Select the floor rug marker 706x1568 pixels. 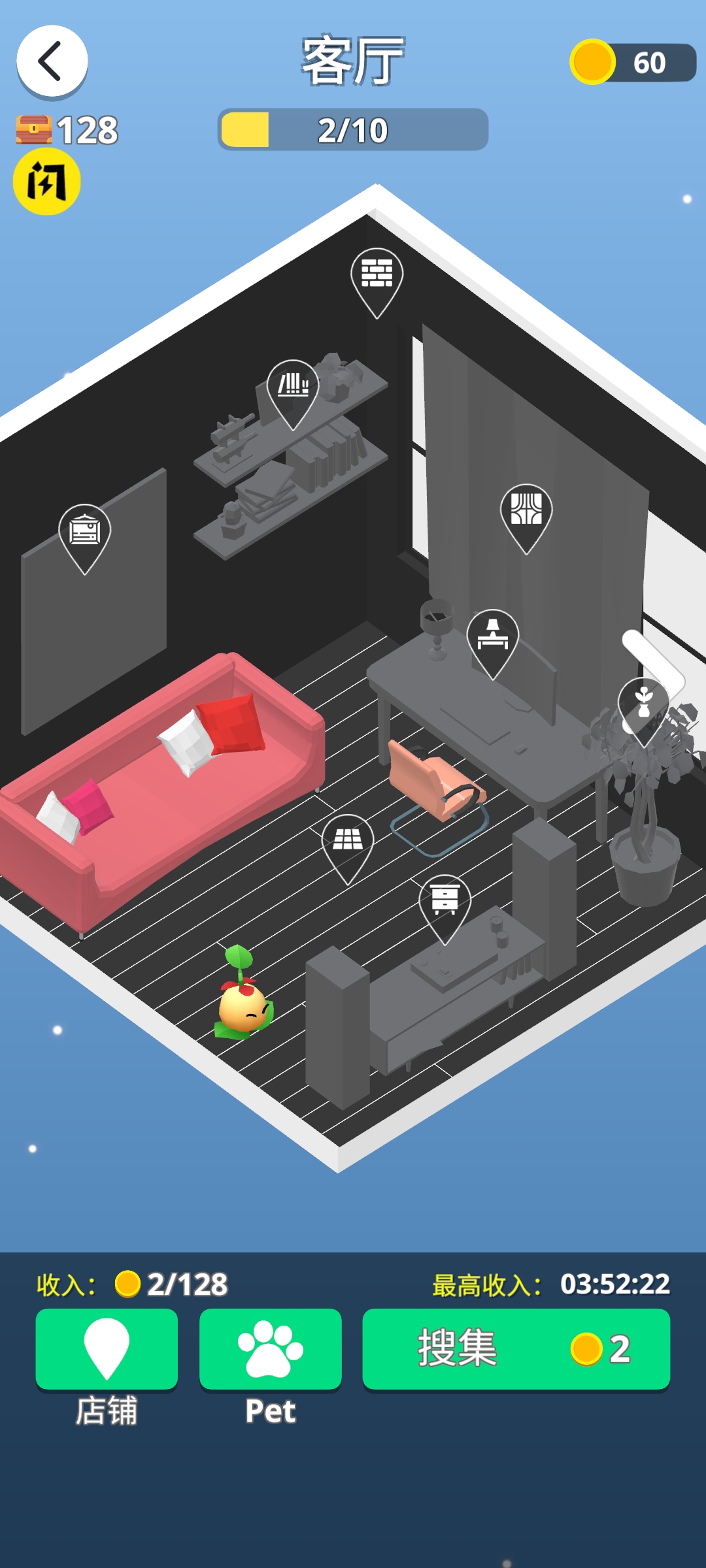(x=348, y=841)
